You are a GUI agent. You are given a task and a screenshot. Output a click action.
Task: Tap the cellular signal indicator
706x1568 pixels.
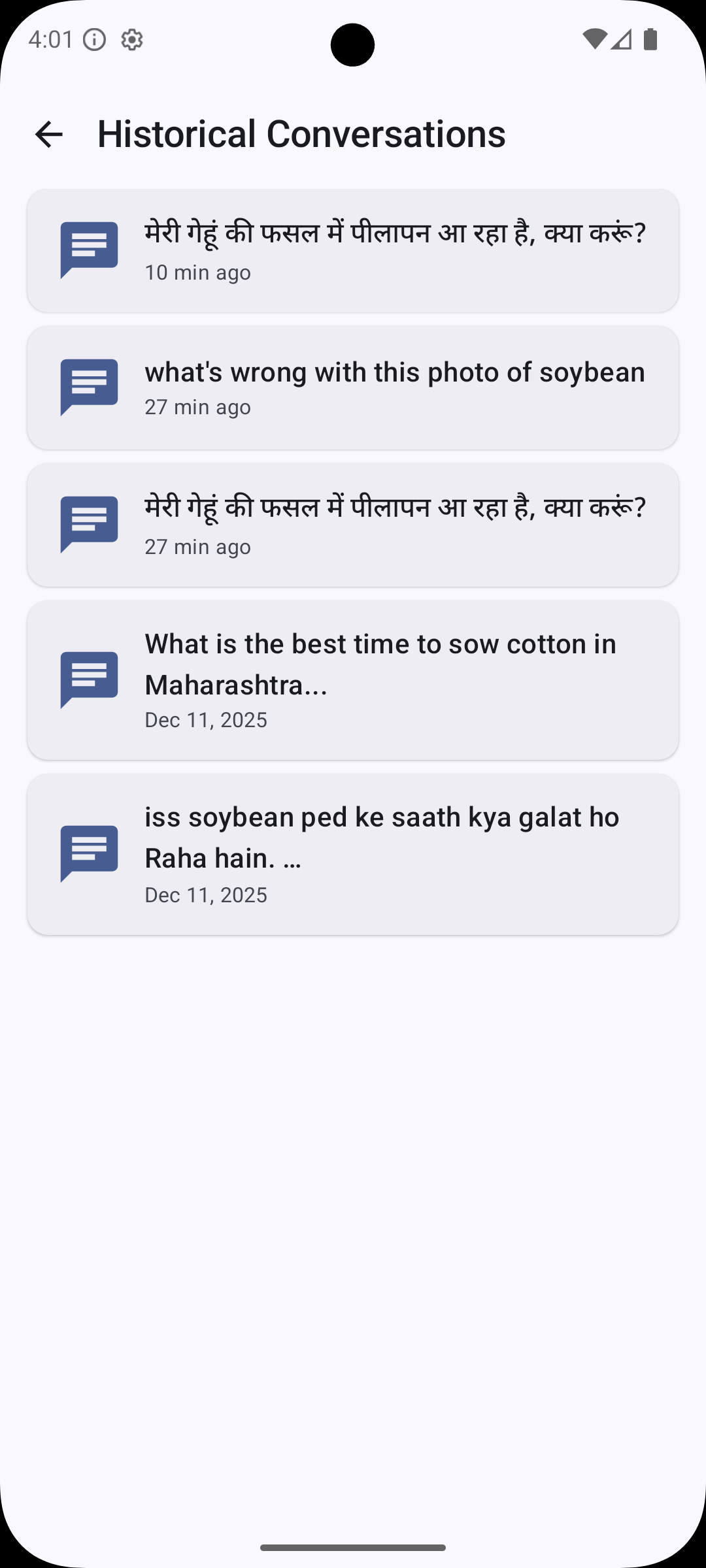coord(621,40)
